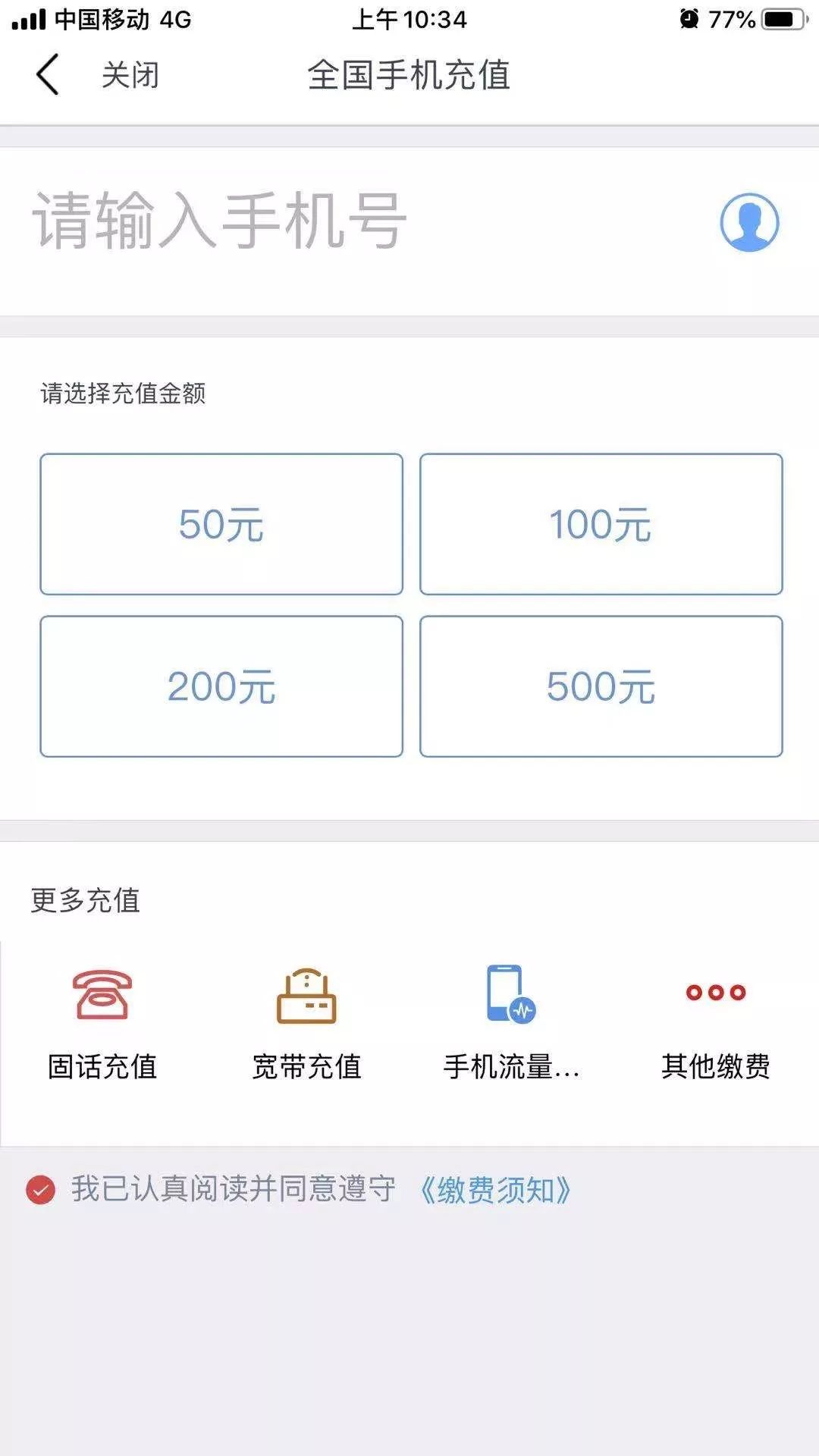Open contacts picker icon
Image resolution: width=819 pixels, height=1456 pixels.
pos(748,222)
